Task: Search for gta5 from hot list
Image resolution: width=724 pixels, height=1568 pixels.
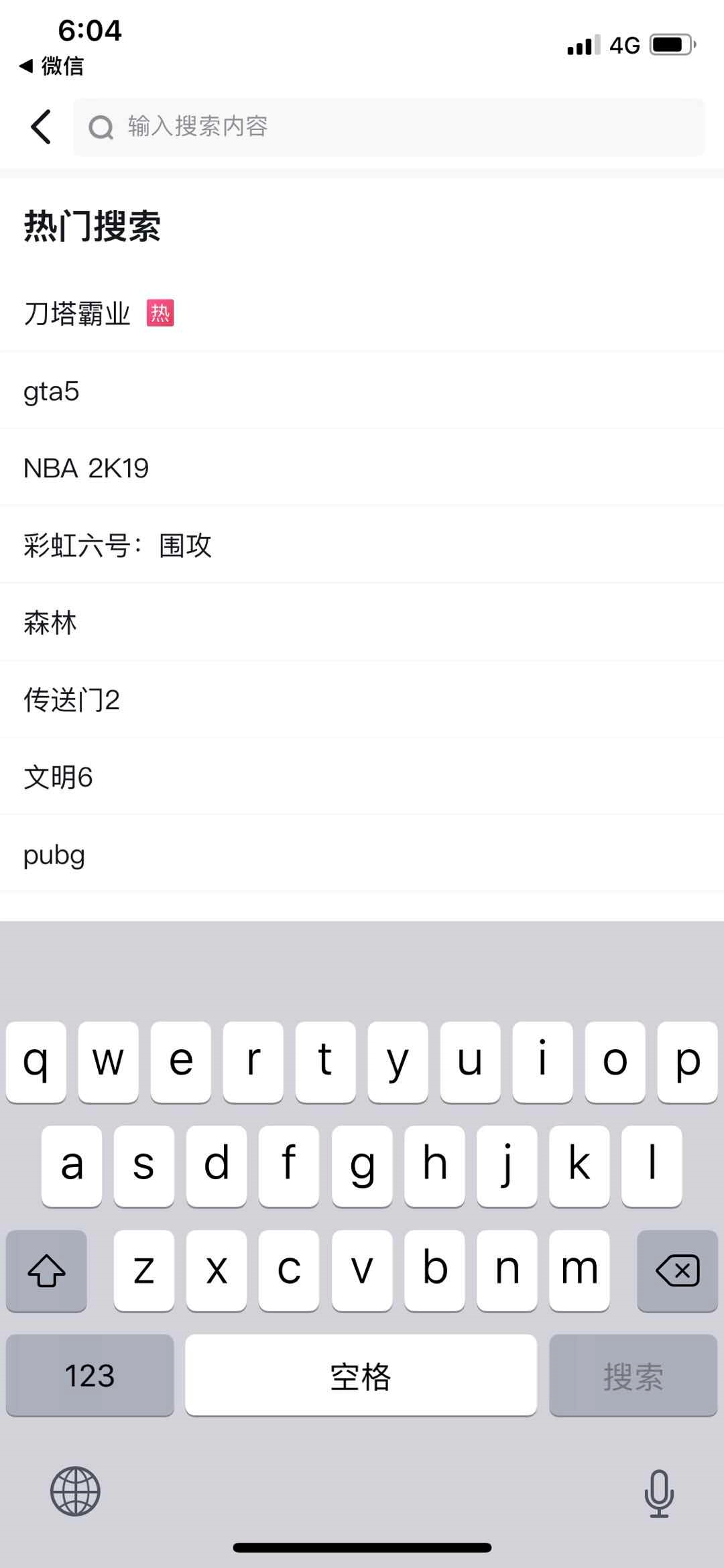Action: [x=52, y=391]
